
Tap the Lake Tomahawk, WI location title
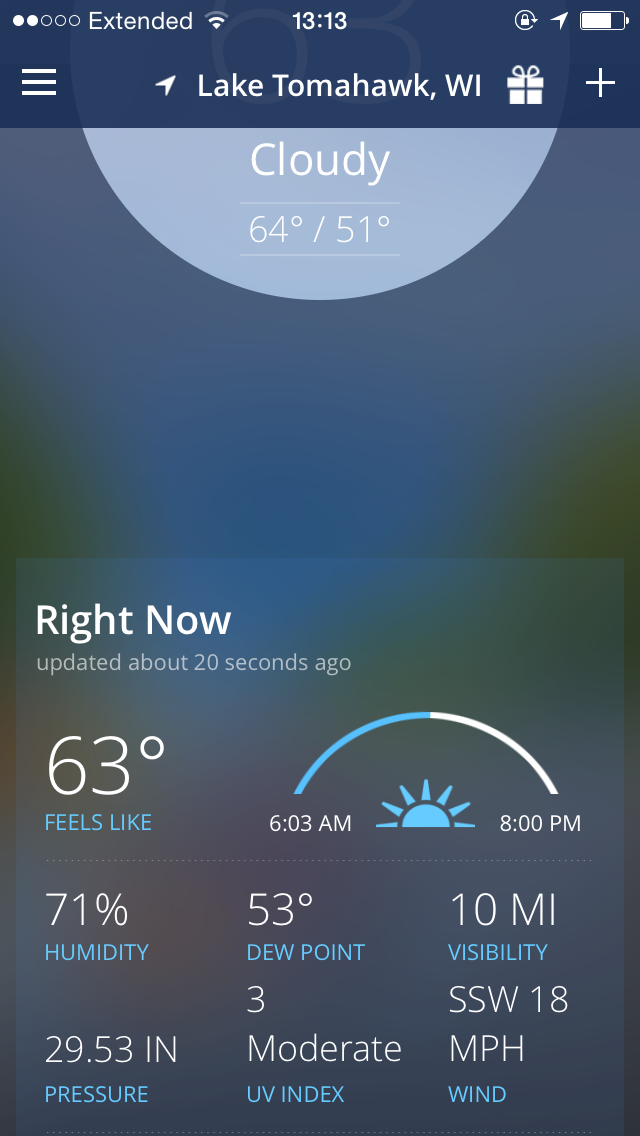pyautogui.click(x=339, y=86)
